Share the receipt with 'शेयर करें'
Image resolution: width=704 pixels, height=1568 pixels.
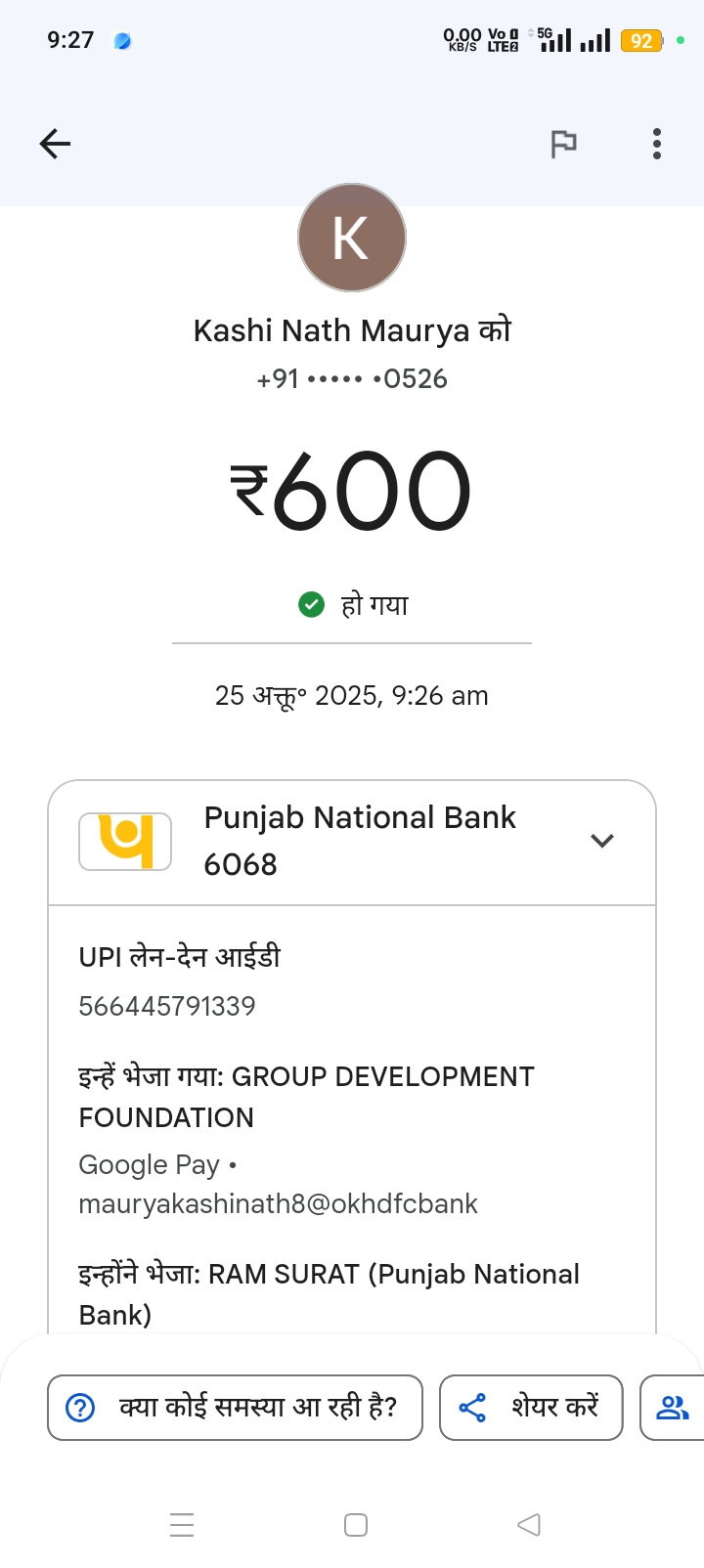[x=531, y=1408]
